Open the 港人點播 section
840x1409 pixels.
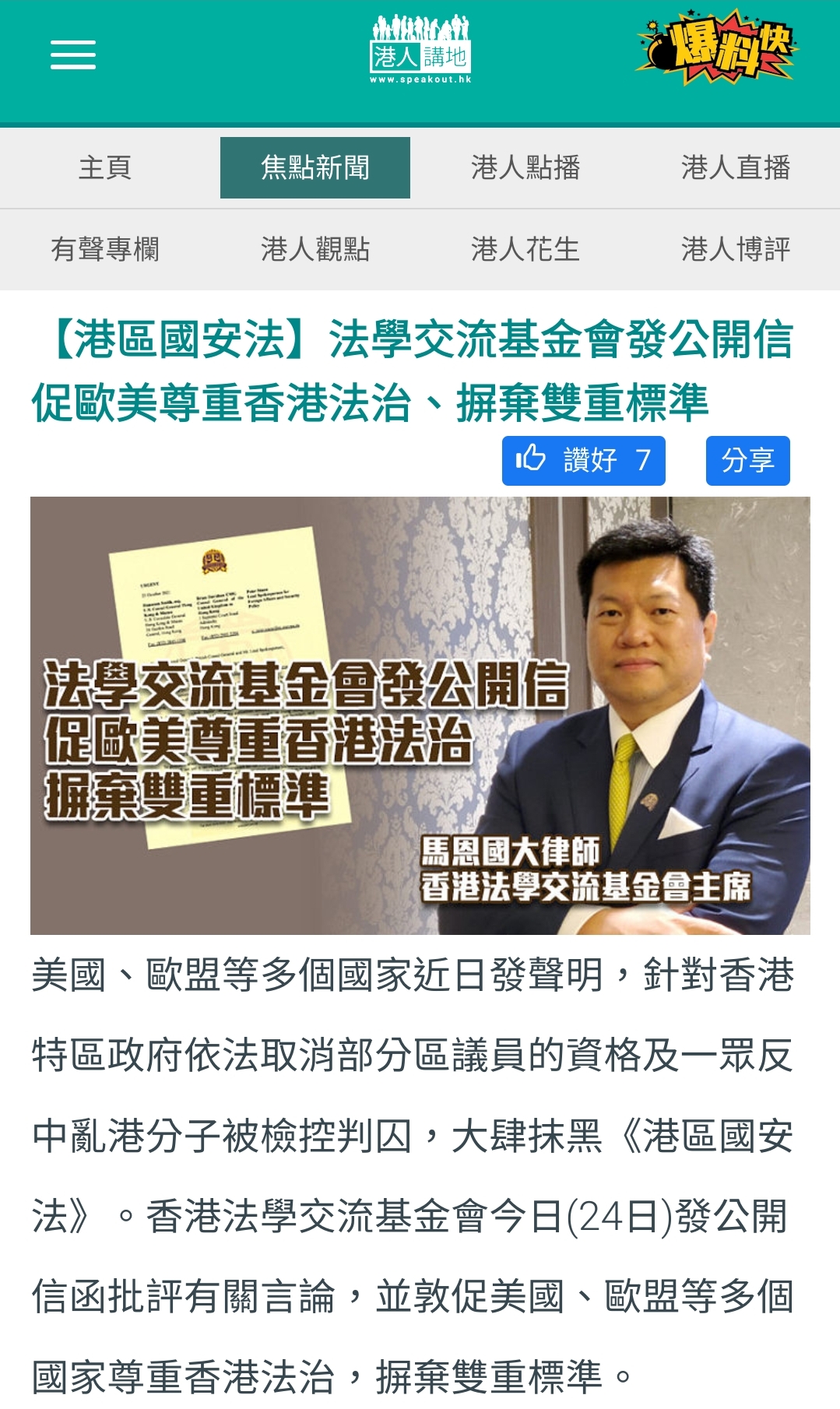click(x=525, y=167)
